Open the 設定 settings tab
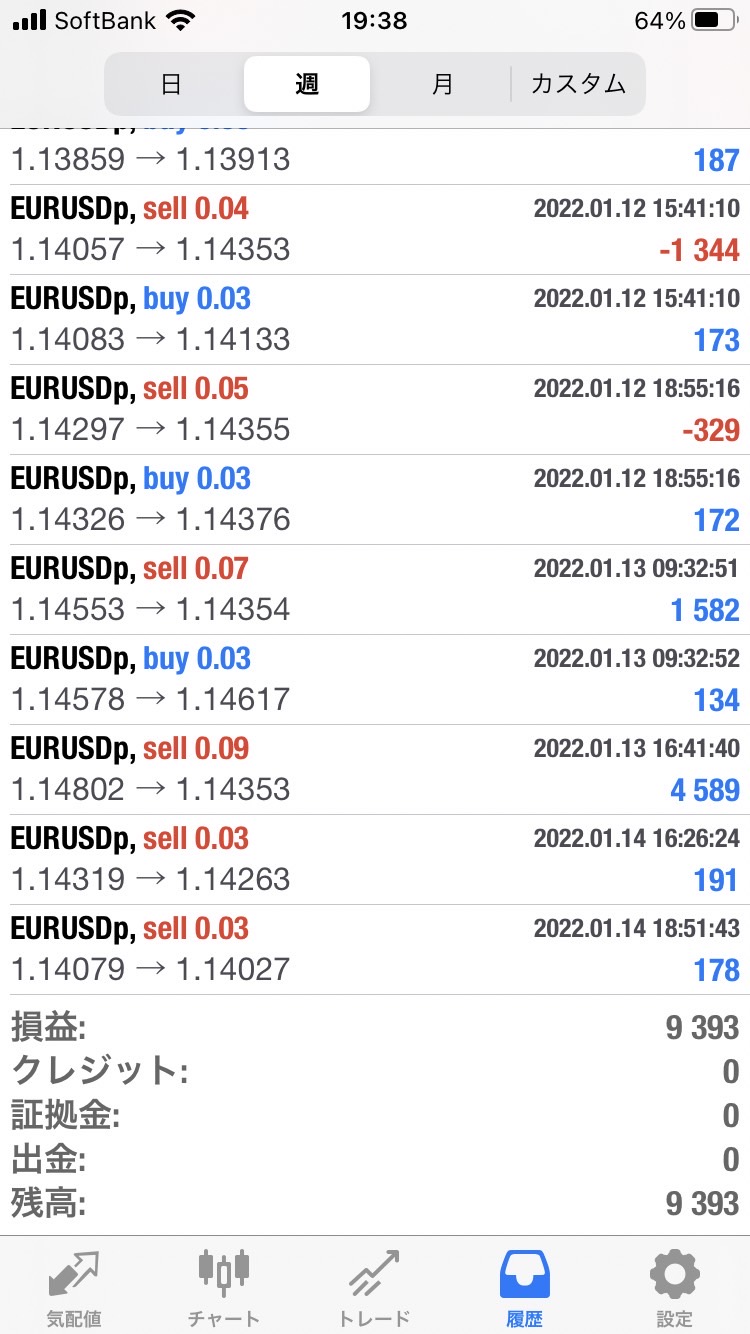The height and width of the screenshot is (1334, 750). (674, 1287)
